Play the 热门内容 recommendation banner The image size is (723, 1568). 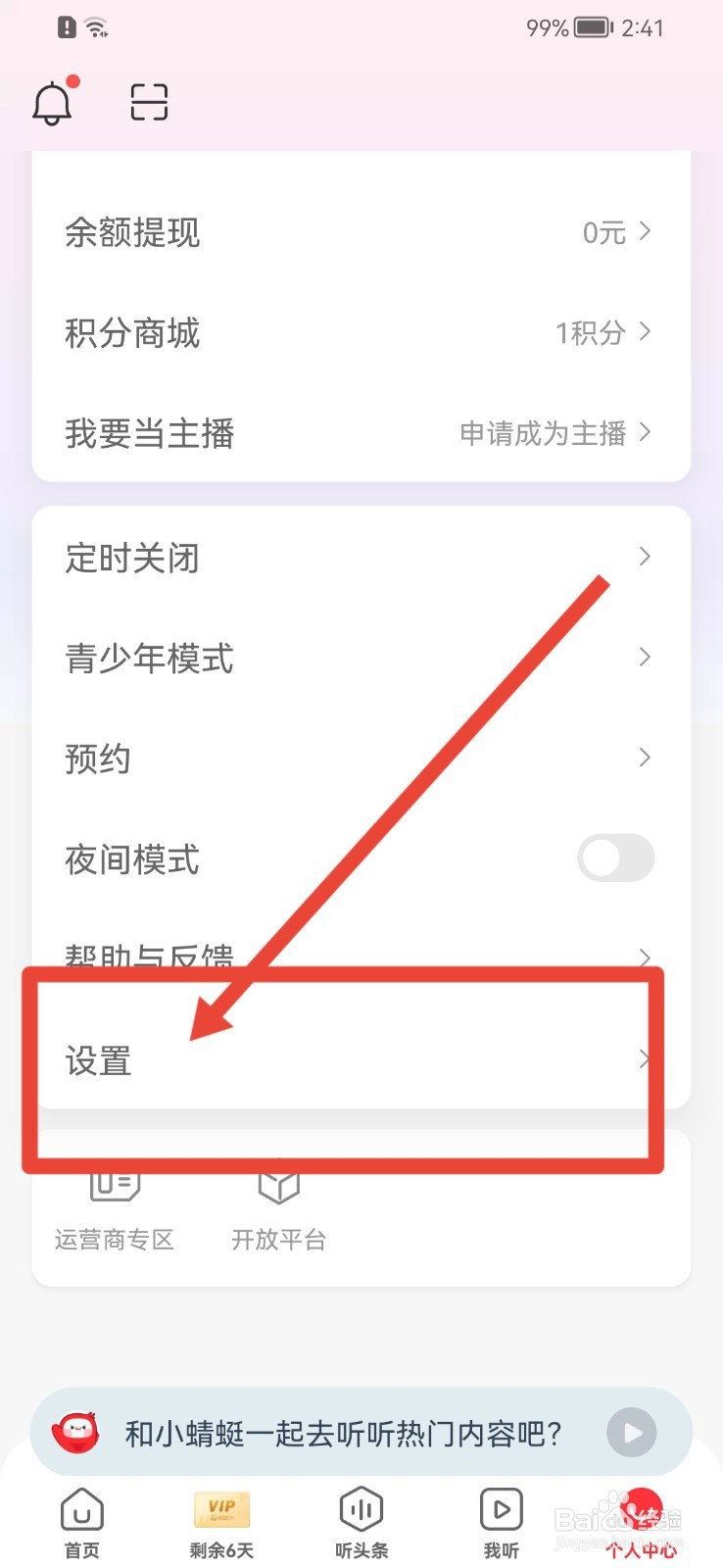631,1432
